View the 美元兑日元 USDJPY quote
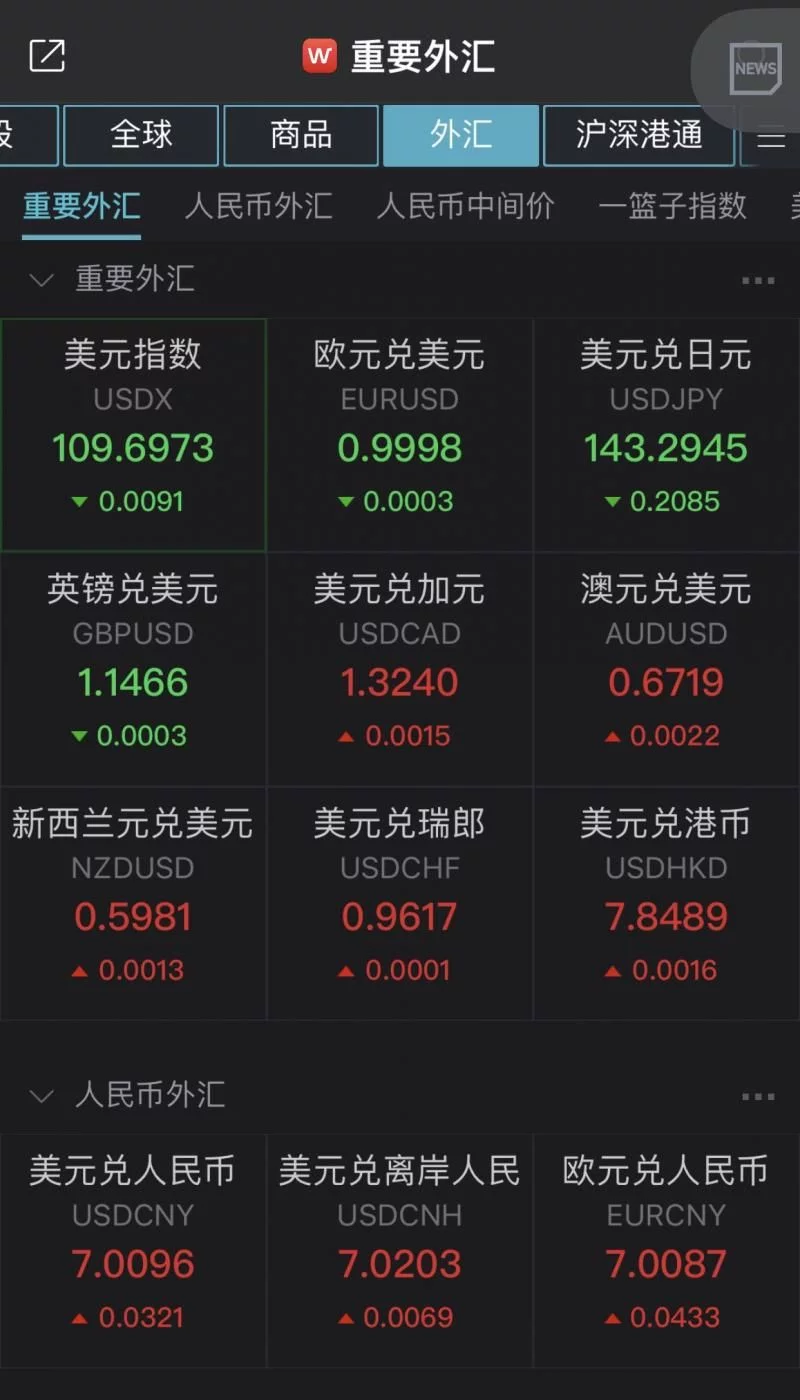This screenshot has width=800, height=1400. [666, 434]
